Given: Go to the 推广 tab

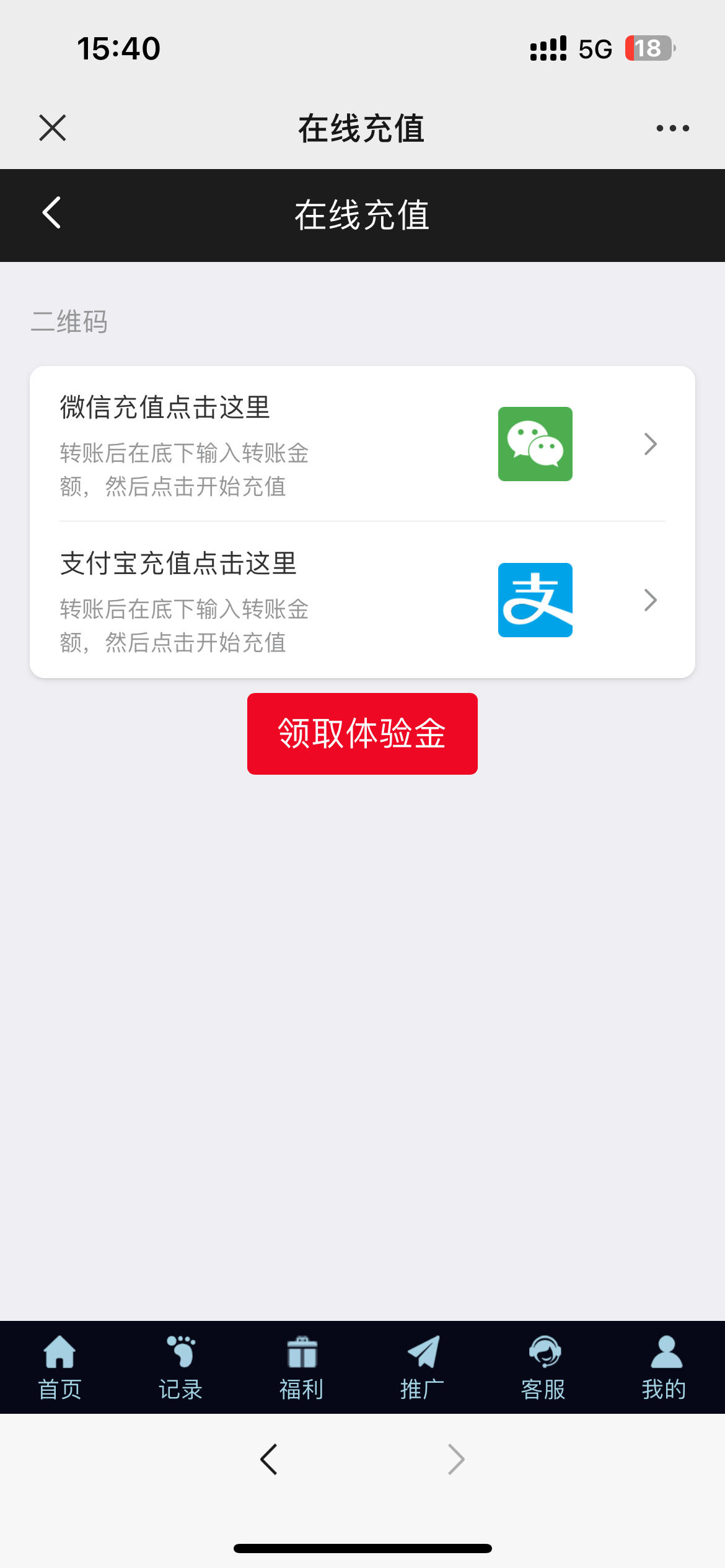Looking at the screenshot, I should [423, 1367].
